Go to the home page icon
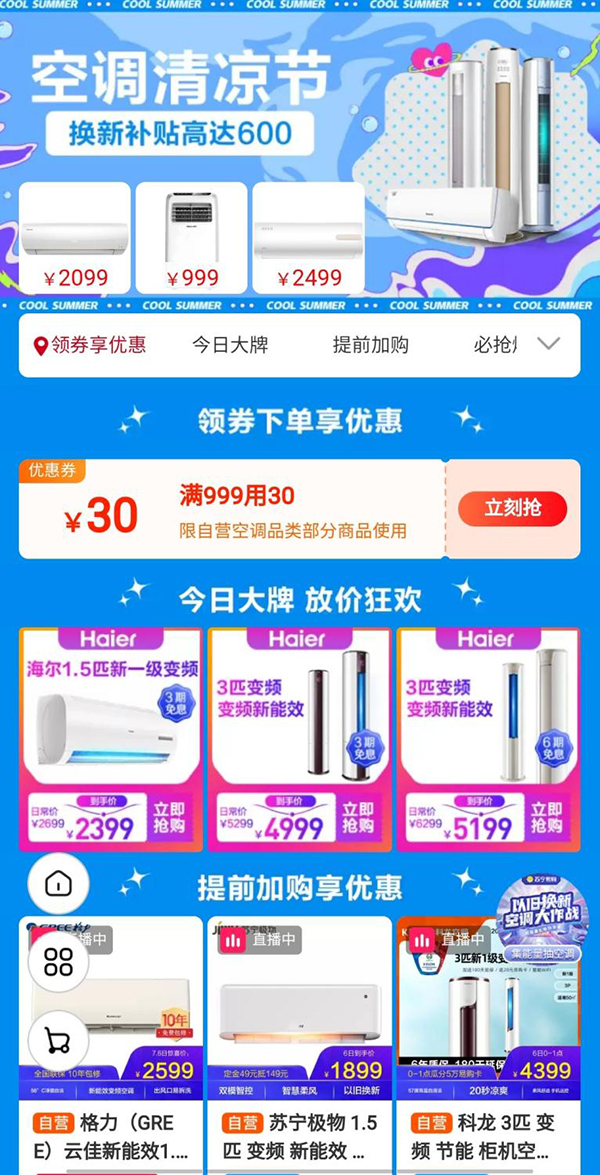The image size is (600, 1175). pos(58,883)
